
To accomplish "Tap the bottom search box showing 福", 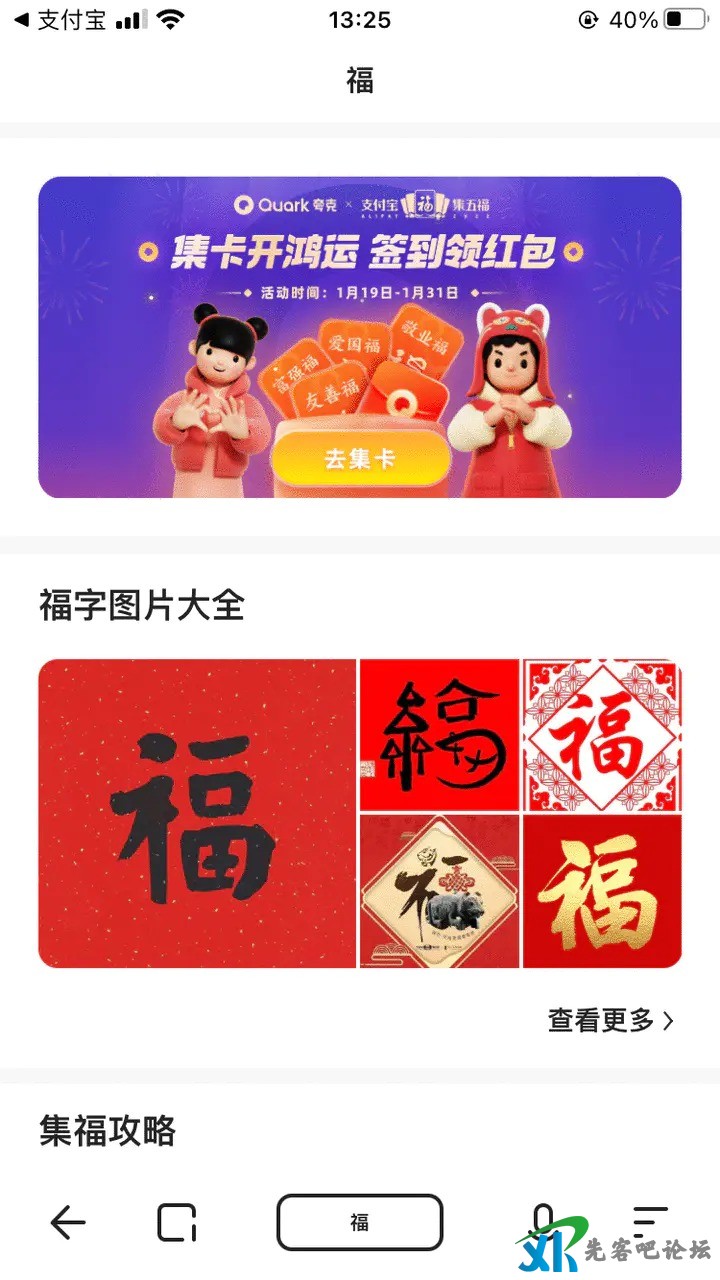I will 359,1222.
